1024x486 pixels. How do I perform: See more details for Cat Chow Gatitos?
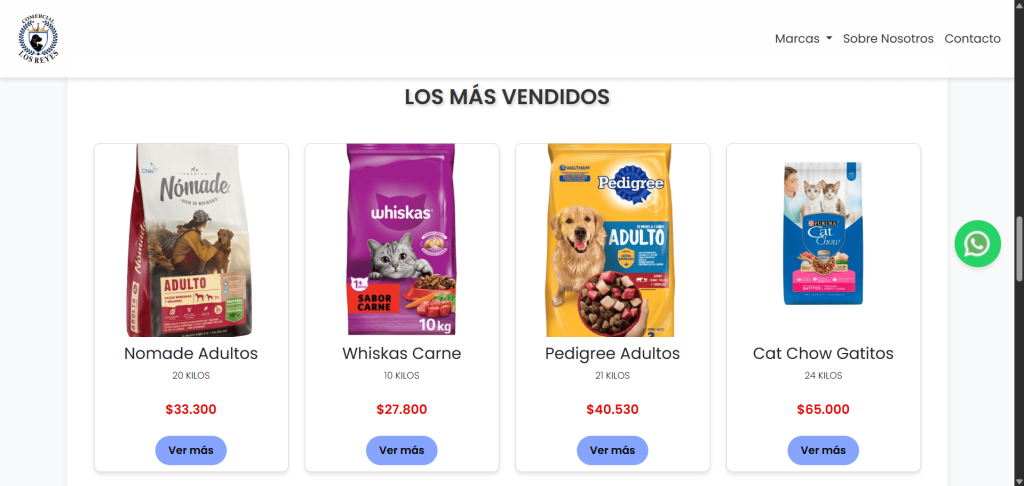coord(823,450)
